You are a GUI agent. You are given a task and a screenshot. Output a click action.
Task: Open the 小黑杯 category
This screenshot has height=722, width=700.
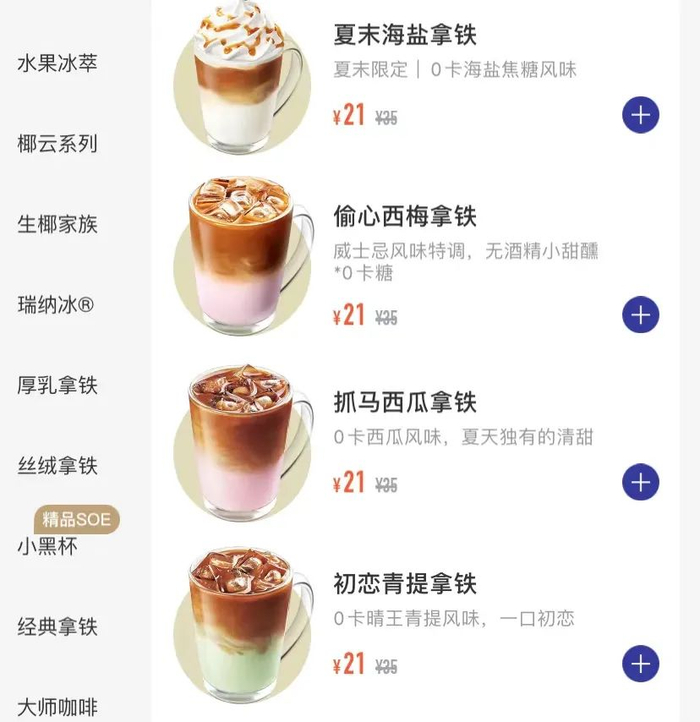point(47,546)
